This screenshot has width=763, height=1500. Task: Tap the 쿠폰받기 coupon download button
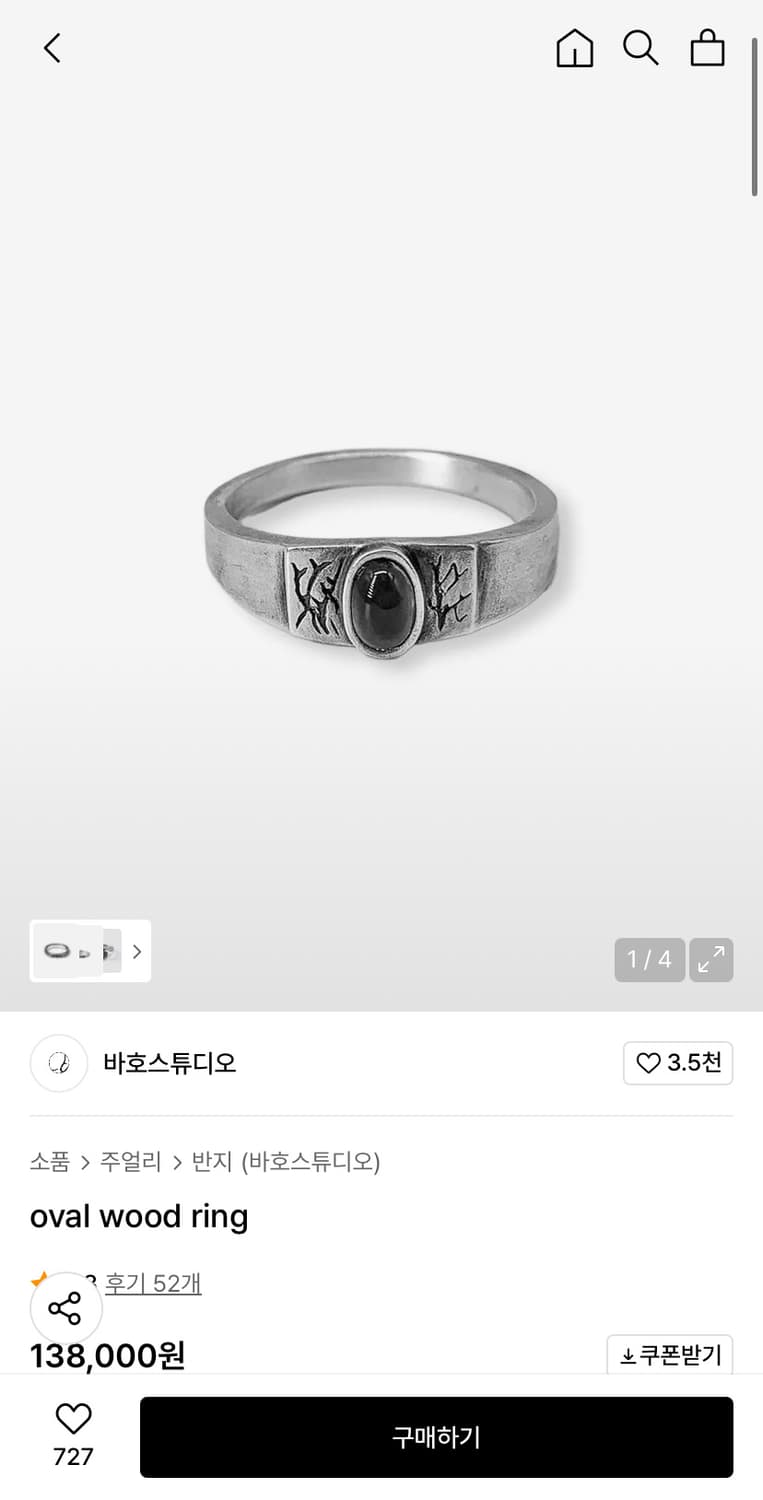click(669, 1355)
